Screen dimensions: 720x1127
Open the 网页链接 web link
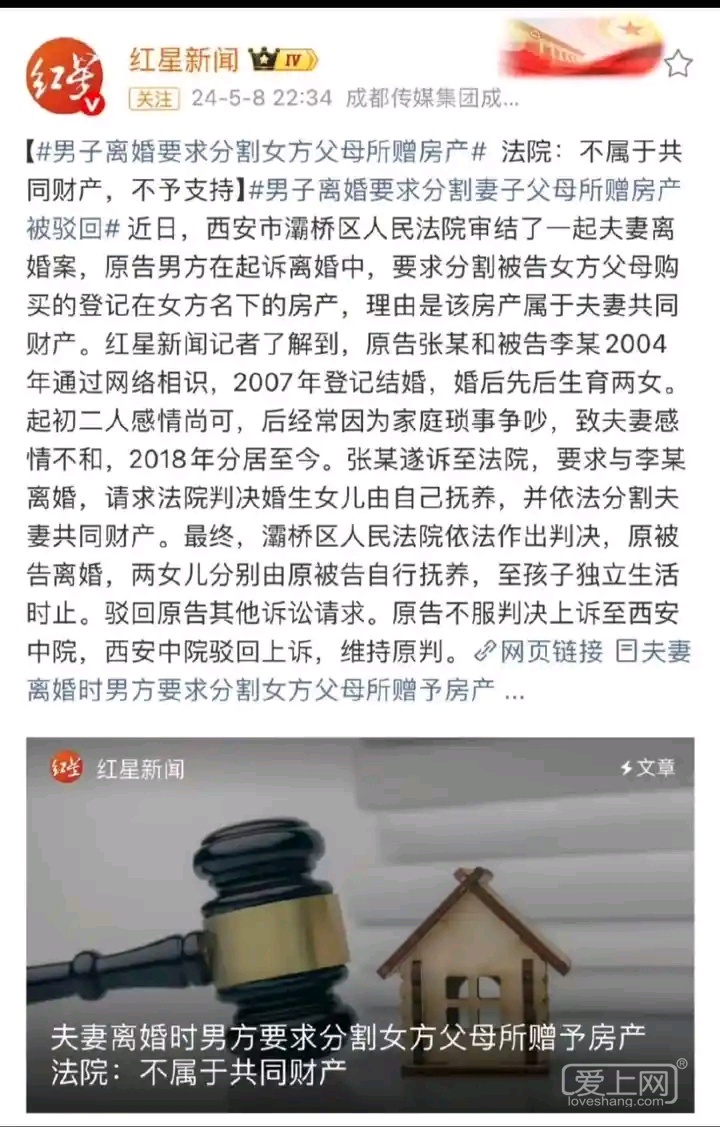click(x=540, y=653)
